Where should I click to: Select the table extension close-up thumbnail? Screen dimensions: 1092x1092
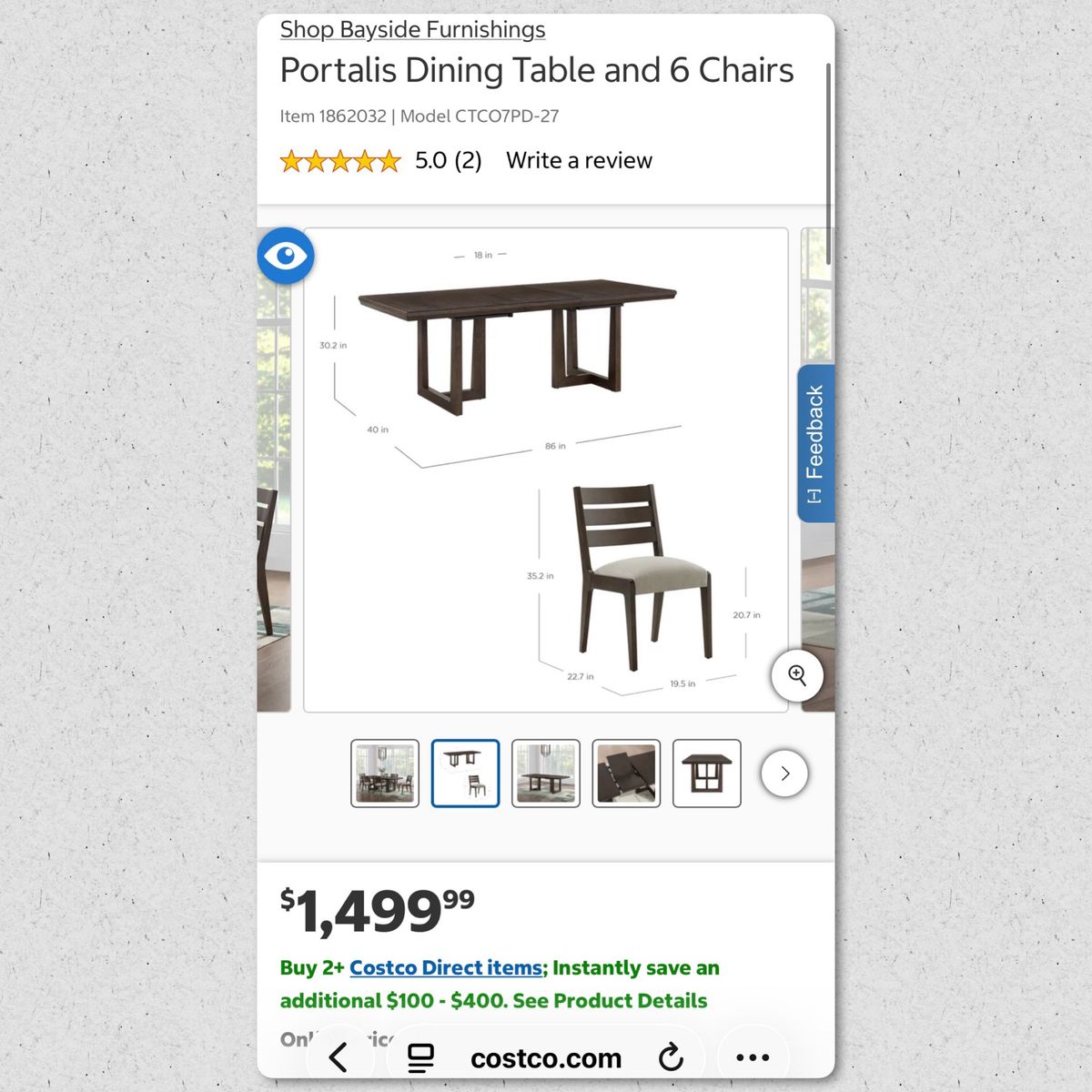click(626, 773)
